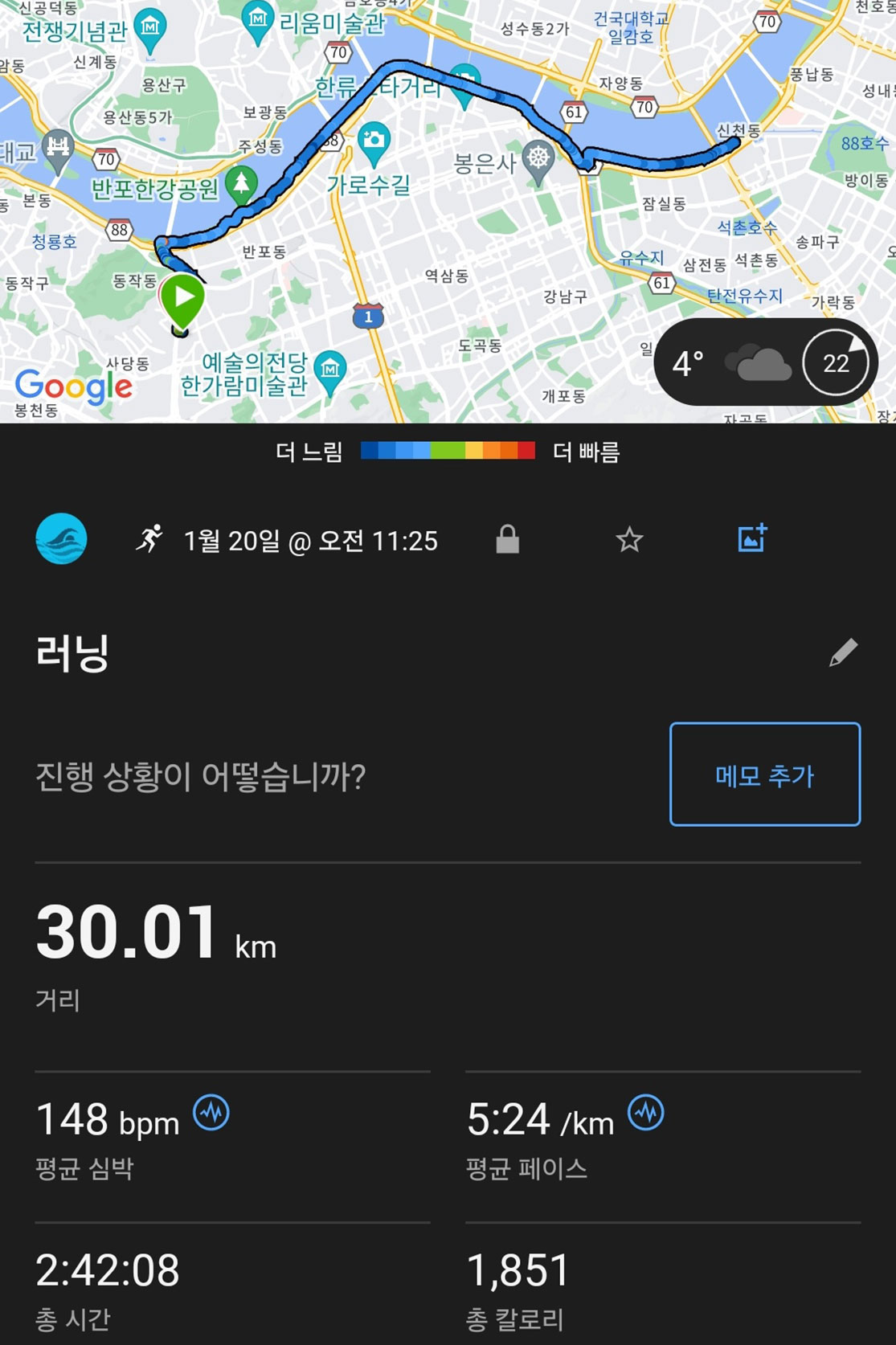Mark activity as favorite with star

pyautogui.click(x=629, y=539)
